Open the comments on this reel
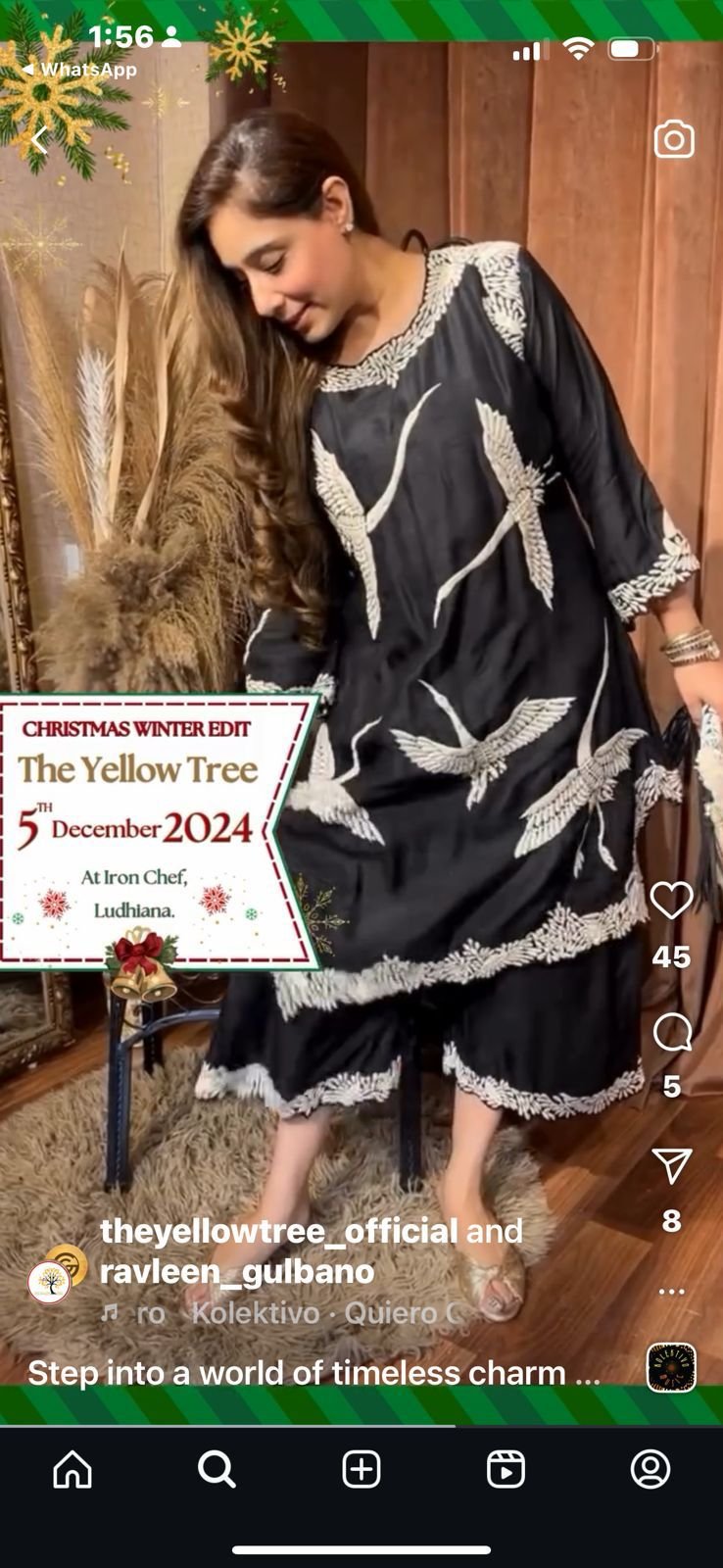Screen dimensions: 723x1568 click(671, 1032)
